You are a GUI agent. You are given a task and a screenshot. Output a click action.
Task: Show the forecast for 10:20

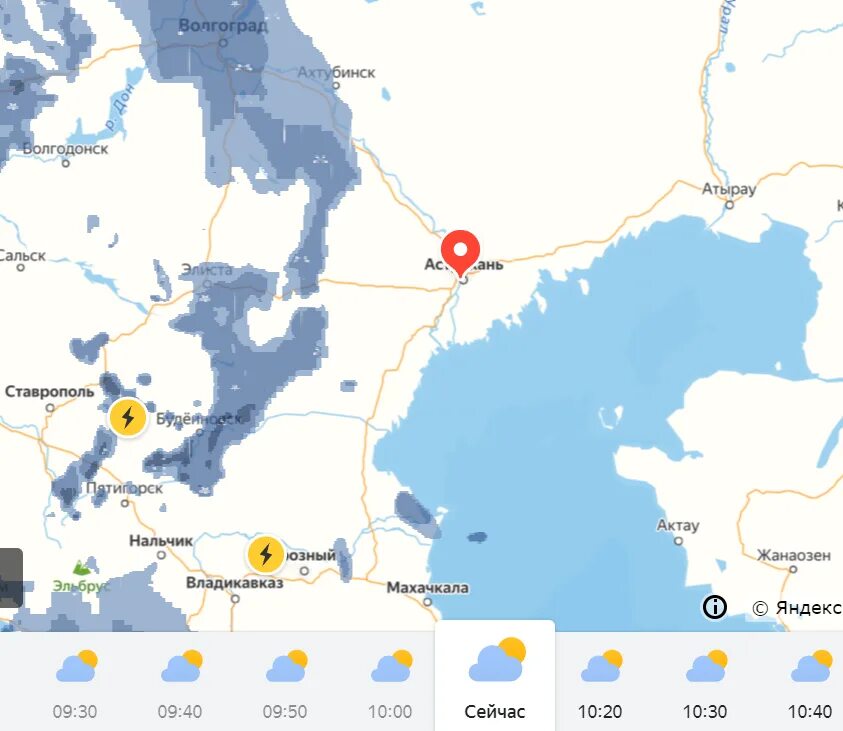pos(600,681)
